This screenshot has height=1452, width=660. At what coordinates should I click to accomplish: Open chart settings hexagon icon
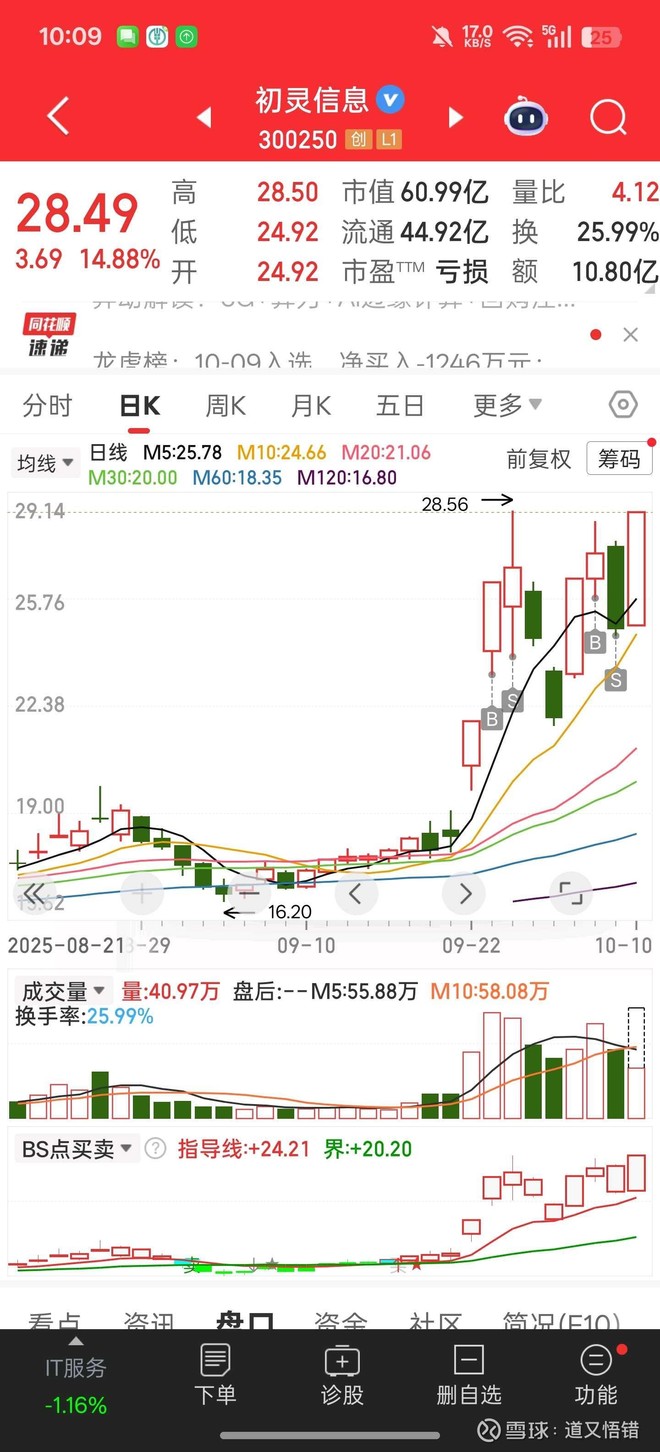pos(622,405)
